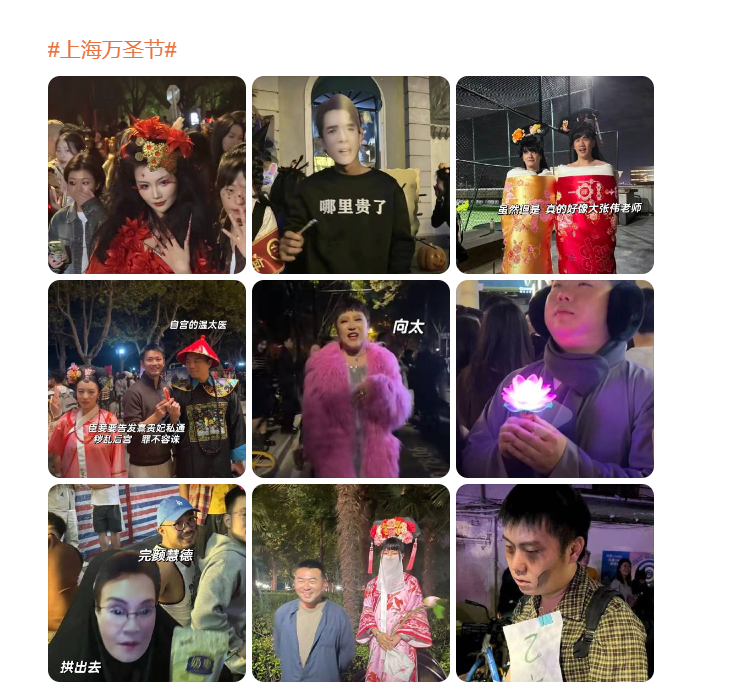View the photo captioned 哪里贵了
The image size is (730, 691).
[351, 175]
